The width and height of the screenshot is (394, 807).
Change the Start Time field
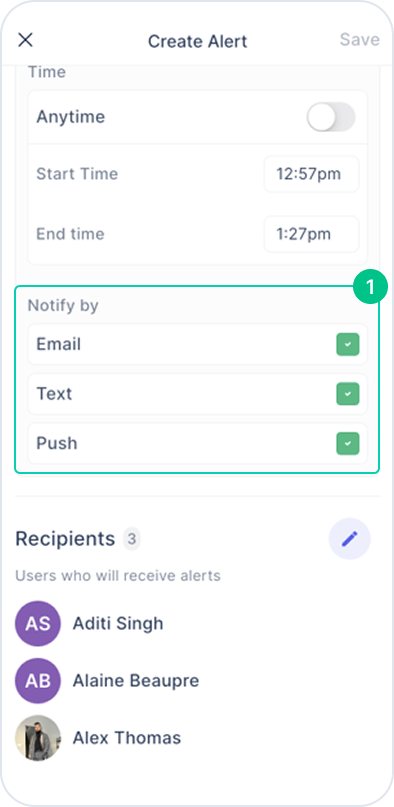pyautogui.click(x=311, y=174)
